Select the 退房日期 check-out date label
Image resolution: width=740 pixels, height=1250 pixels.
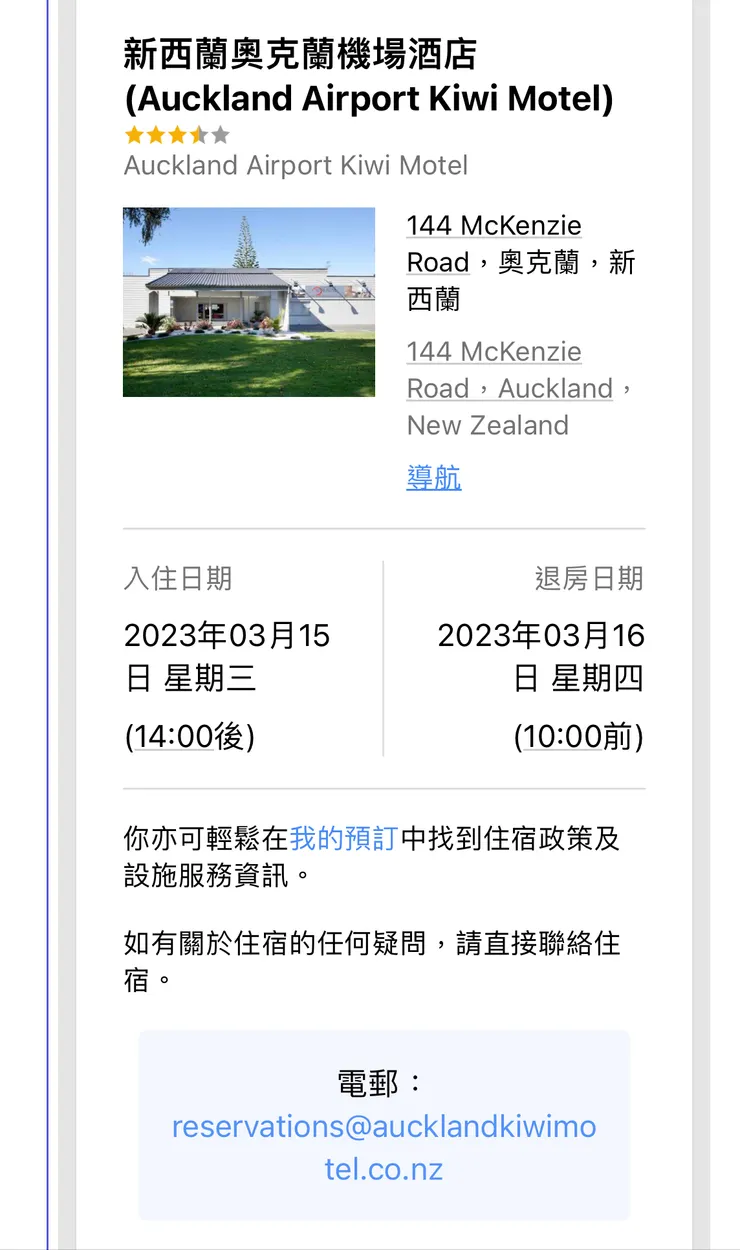point(589,578)
